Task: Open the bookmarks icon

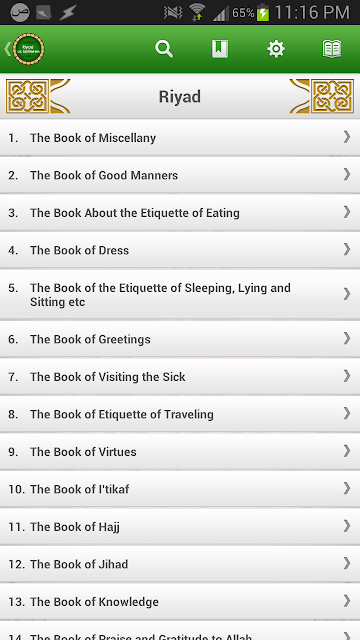Action: 220,49
